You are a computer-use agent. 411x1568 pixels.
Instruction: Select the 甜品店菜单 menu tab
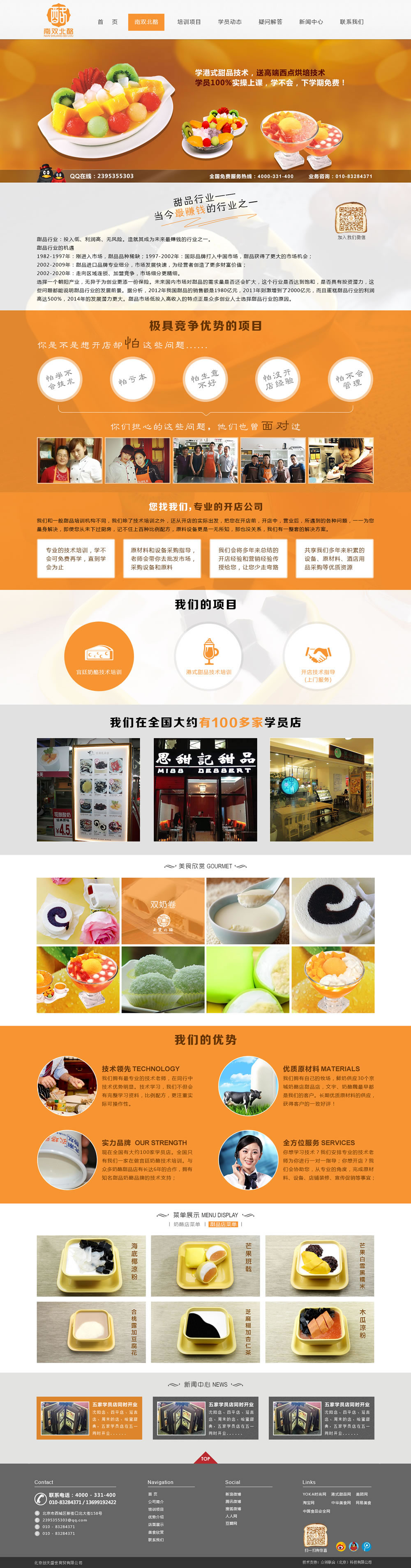pyautogui.click(x=224, y=1224)
